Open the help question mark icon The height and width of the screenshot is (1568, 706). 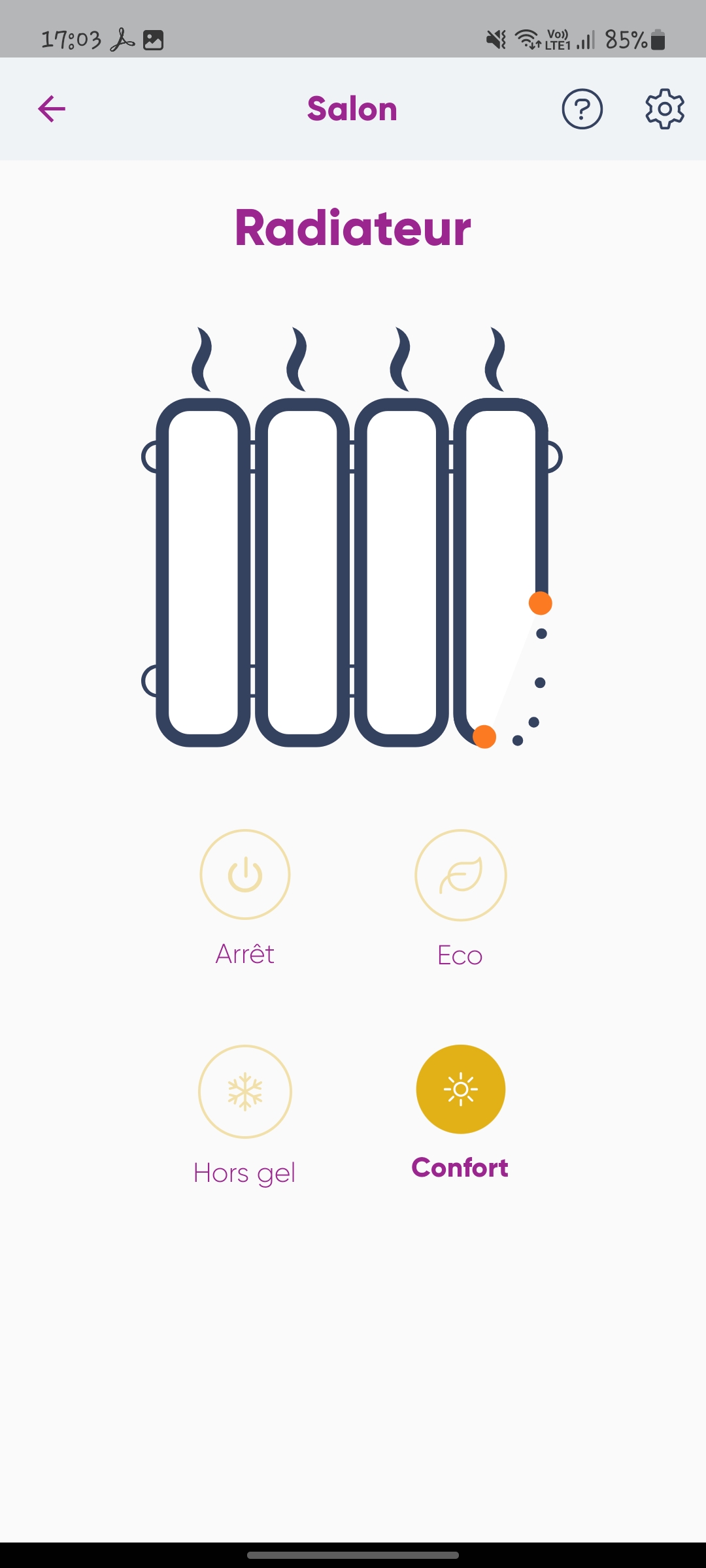[x=582, y=108]
